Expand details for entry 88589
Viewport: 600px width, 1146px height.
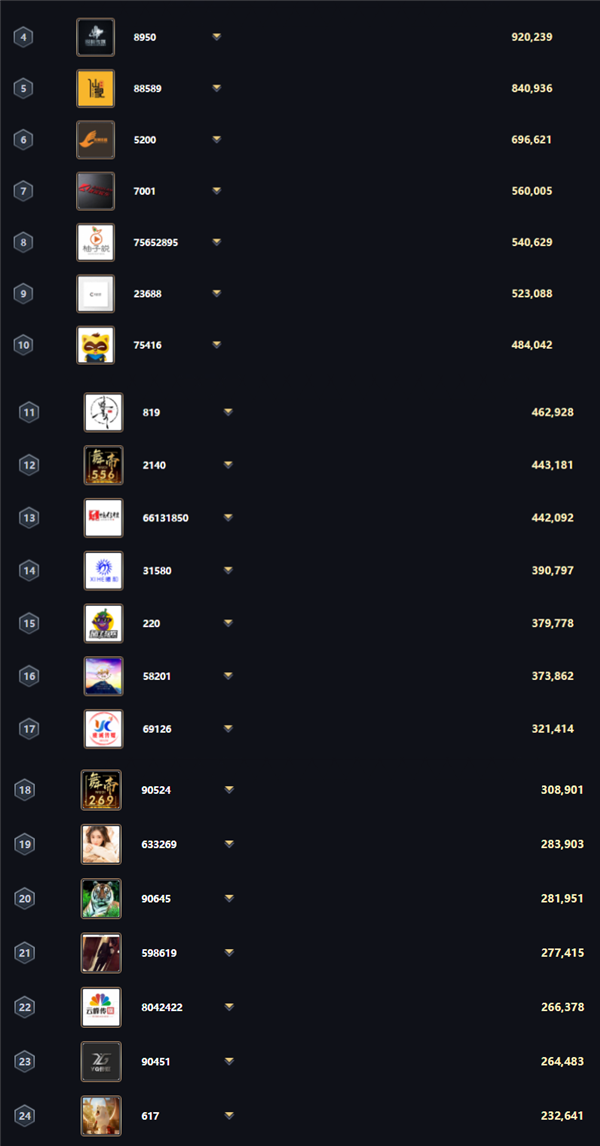coord(216,88)
